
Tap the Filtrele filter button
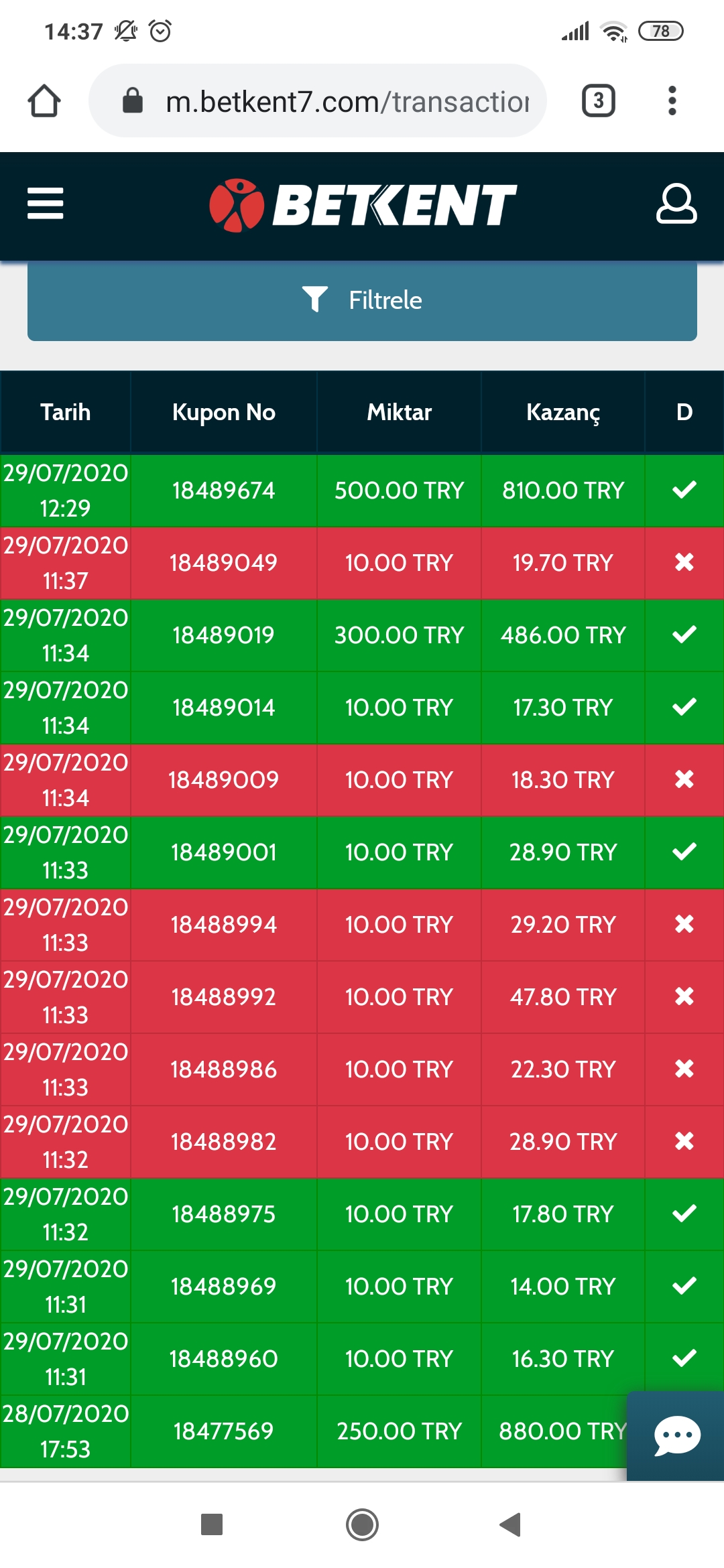pos(362,300)
